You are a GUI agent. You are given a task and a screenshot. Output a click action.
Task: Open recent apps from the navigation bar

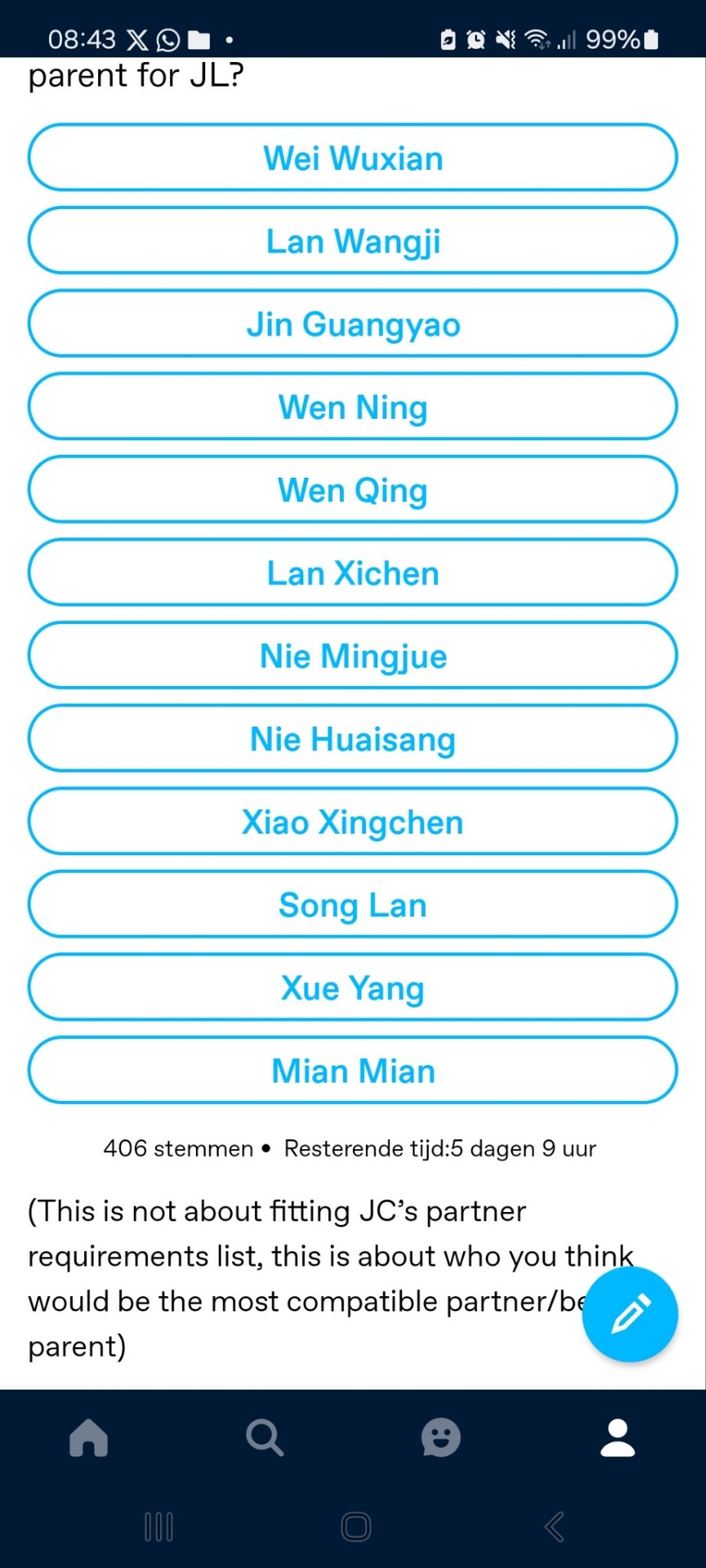coord(159,1526)
